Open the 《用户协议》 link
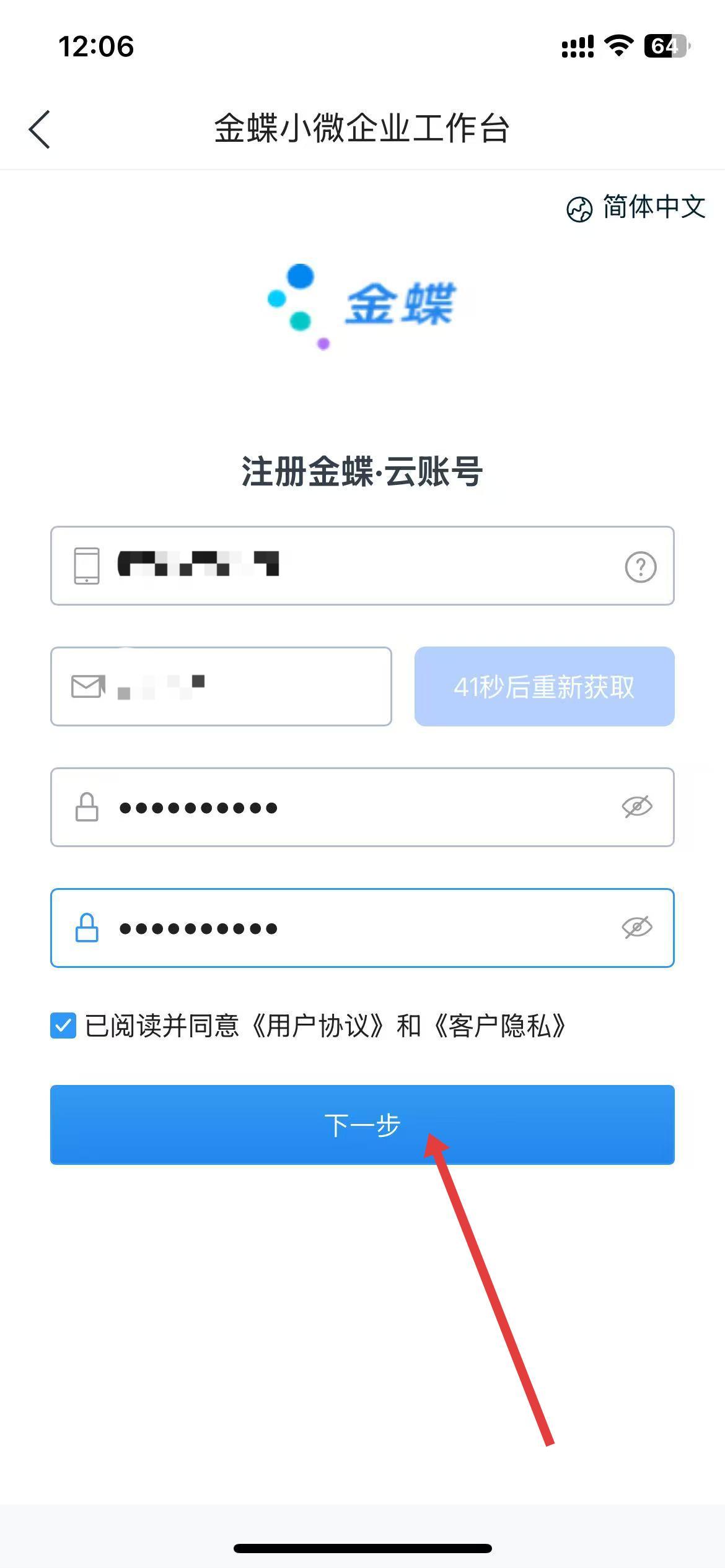725x1568 pixels. [x=319, y=1026]
